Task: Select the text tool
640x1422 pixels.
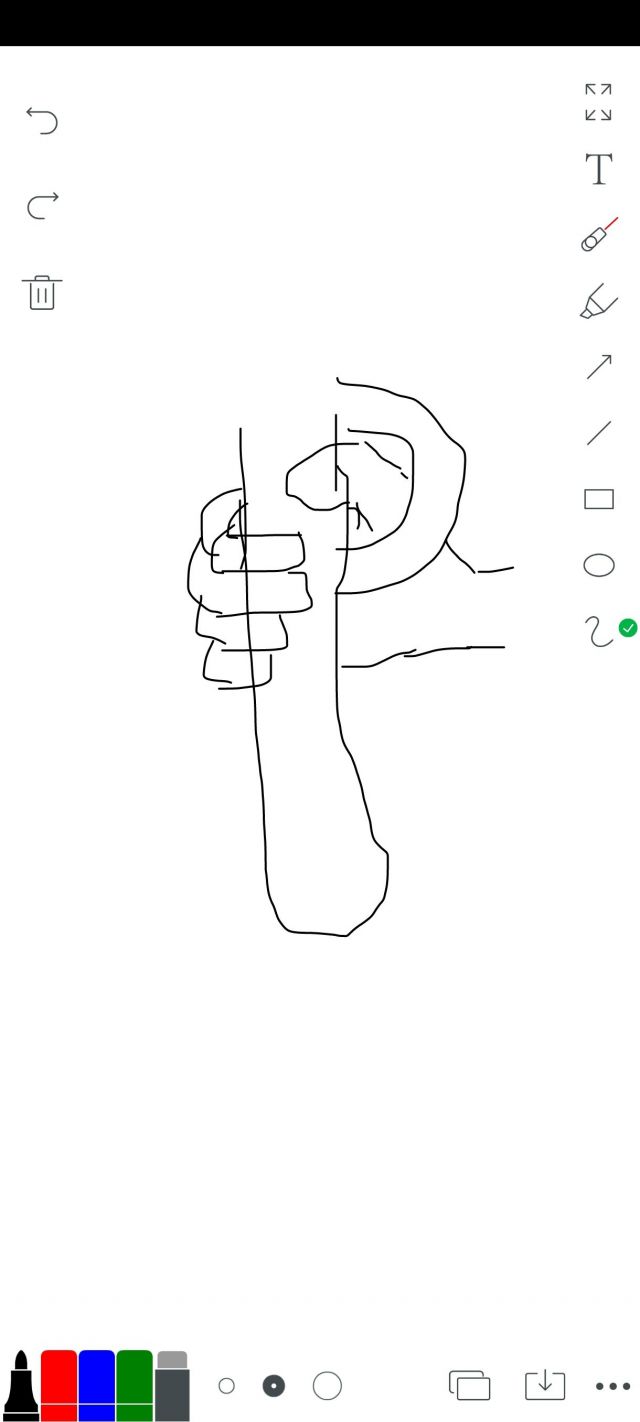Action: point(598,169)
